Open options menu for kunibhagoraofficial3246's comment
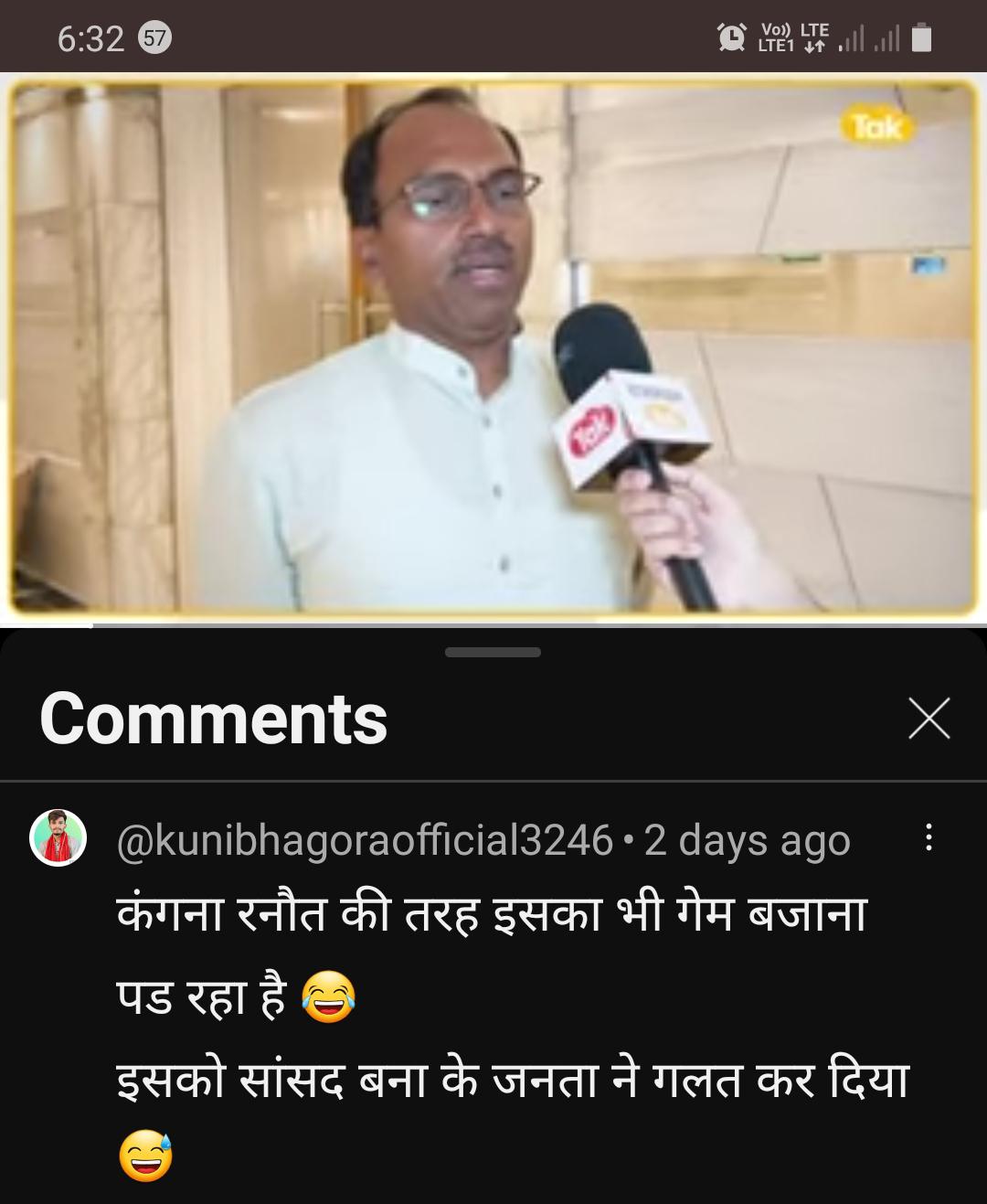 pyautogui.click(x=929, y=837)
